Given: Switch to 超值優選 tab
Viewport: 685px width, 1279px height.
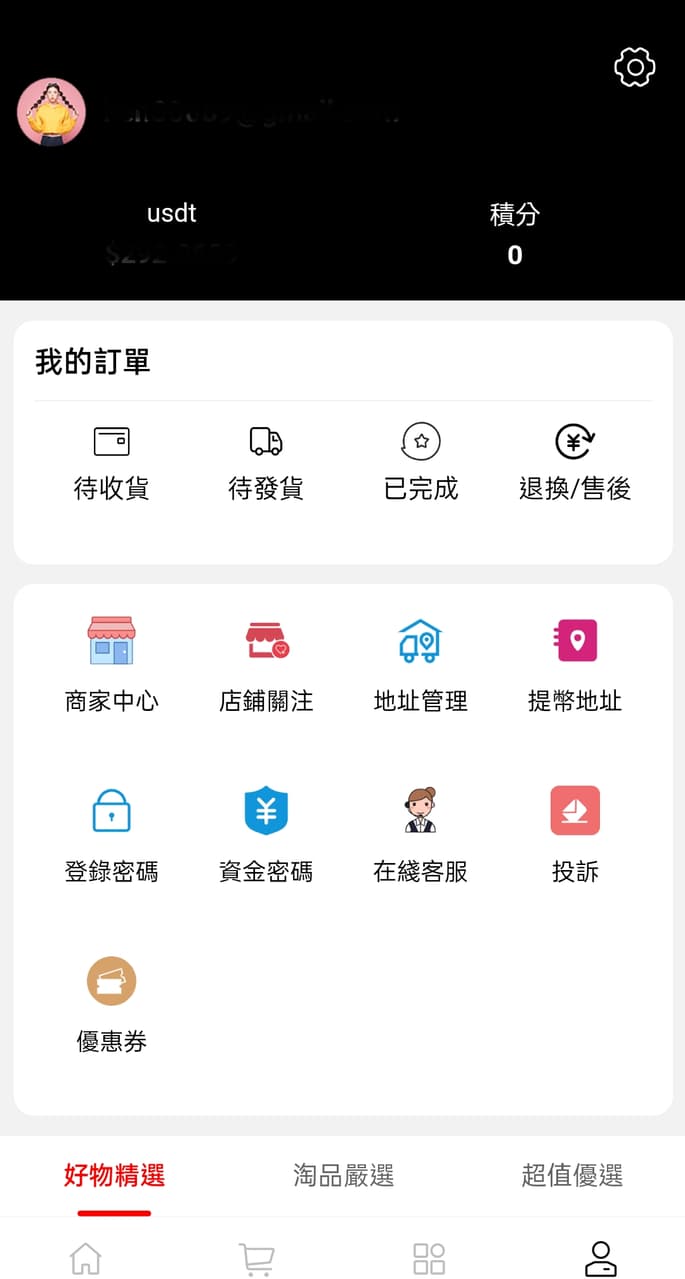Looking at the screenshot, I should [572, 1175].
